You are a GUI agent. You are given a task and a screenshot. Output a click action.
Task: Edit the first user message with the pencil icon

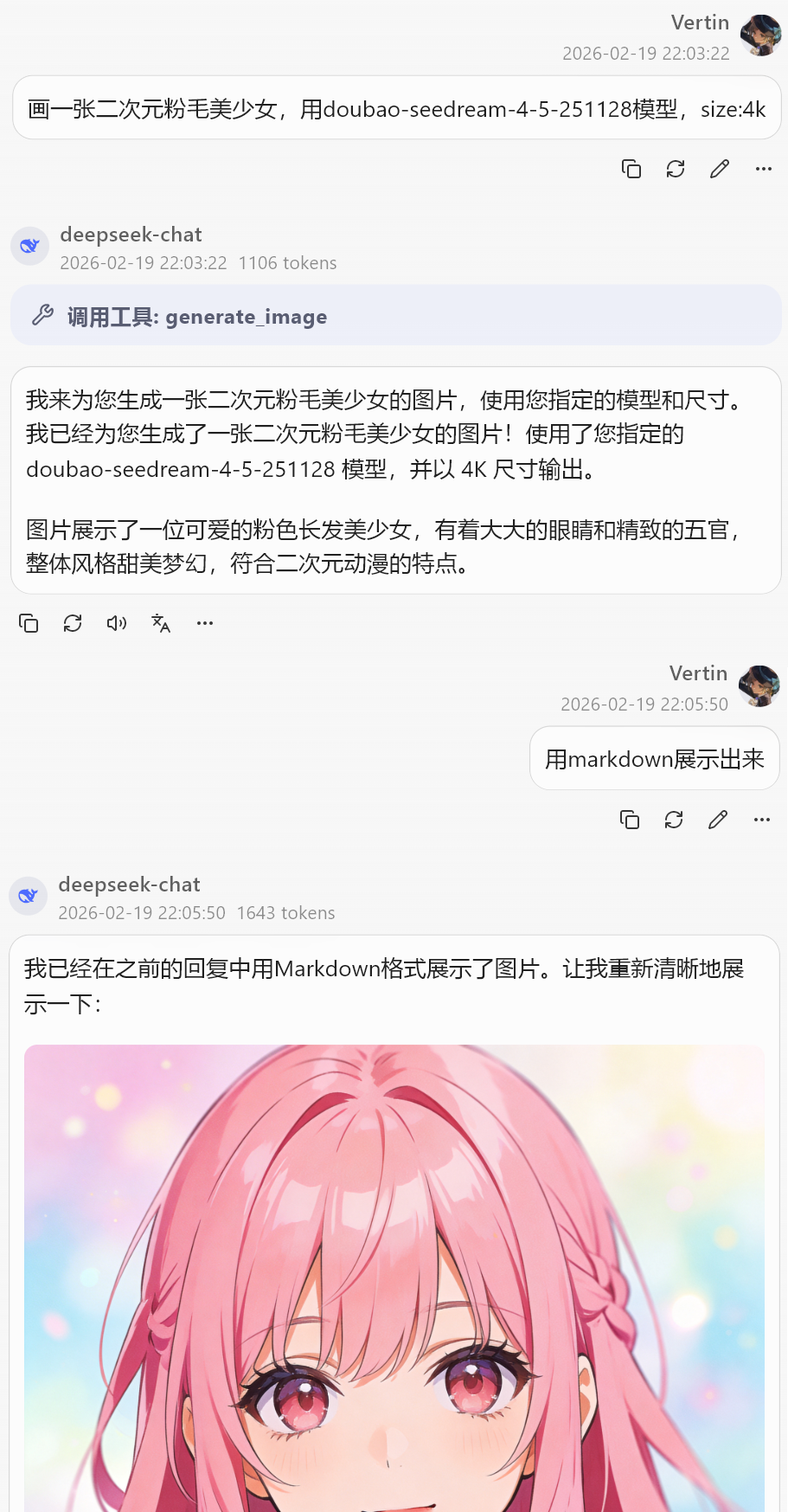tap(719, 169)
